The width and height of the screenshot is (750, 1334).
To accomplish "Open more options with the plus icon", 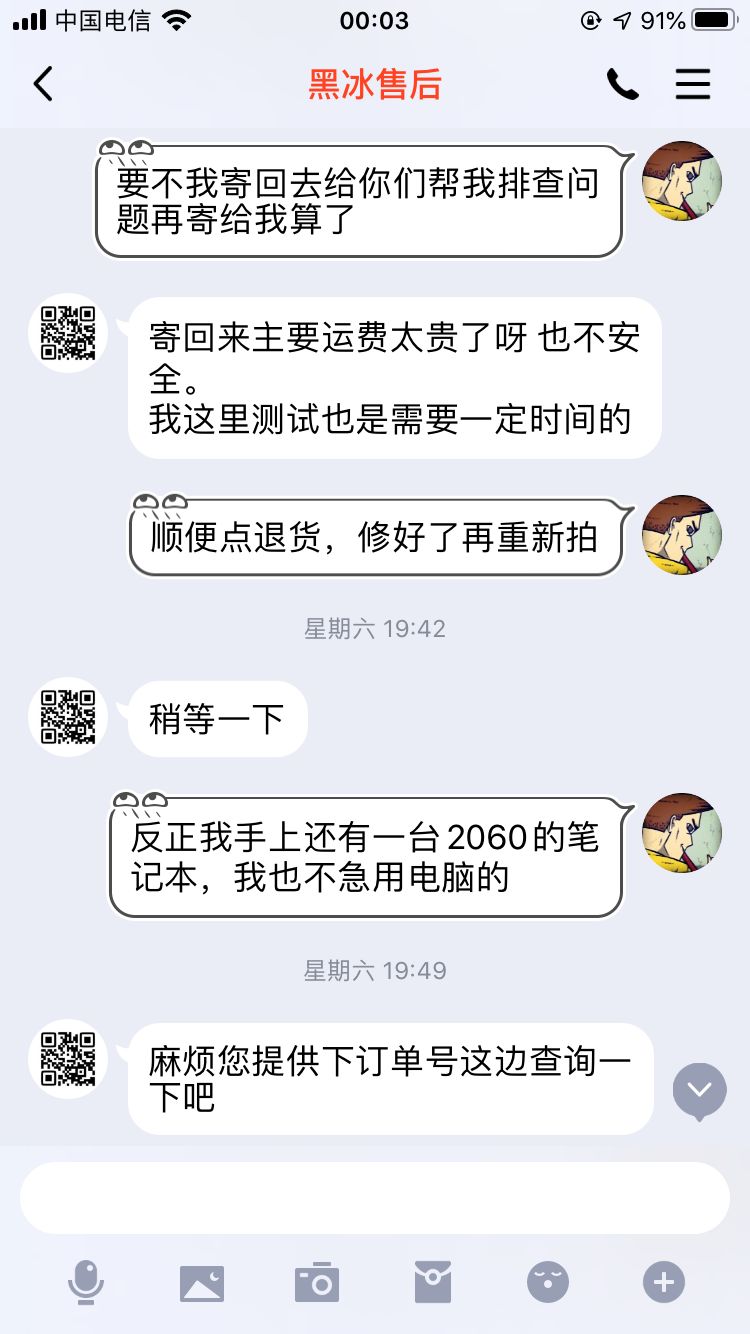I will coord(664,1282).
